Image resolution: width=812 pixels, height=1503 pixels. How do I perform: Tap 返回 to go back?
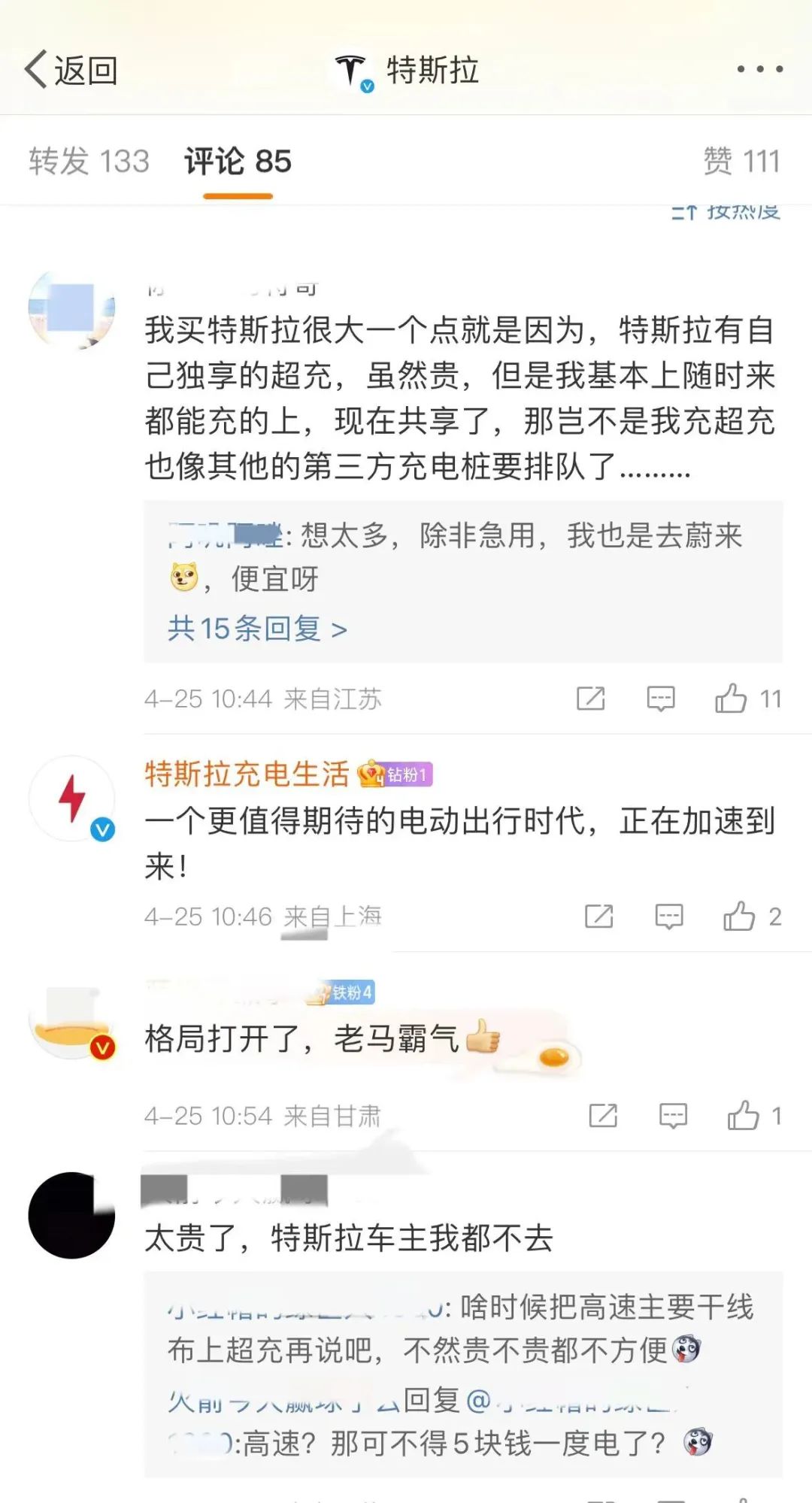click(71, 71)
